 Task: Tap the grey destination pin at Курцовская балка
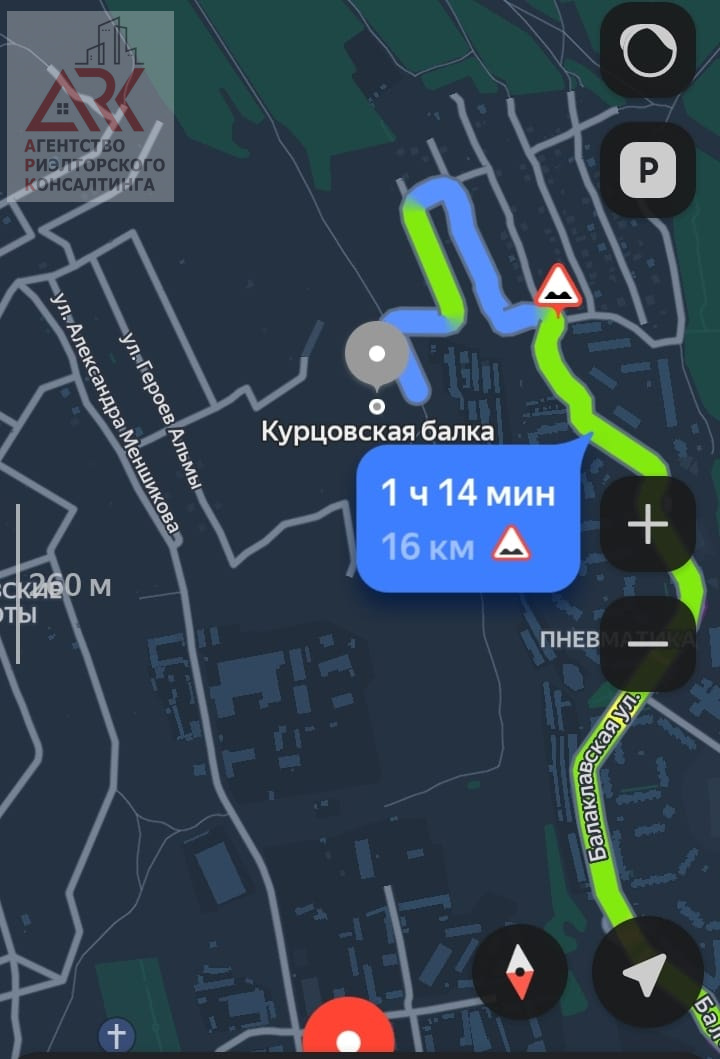[377, 354]
